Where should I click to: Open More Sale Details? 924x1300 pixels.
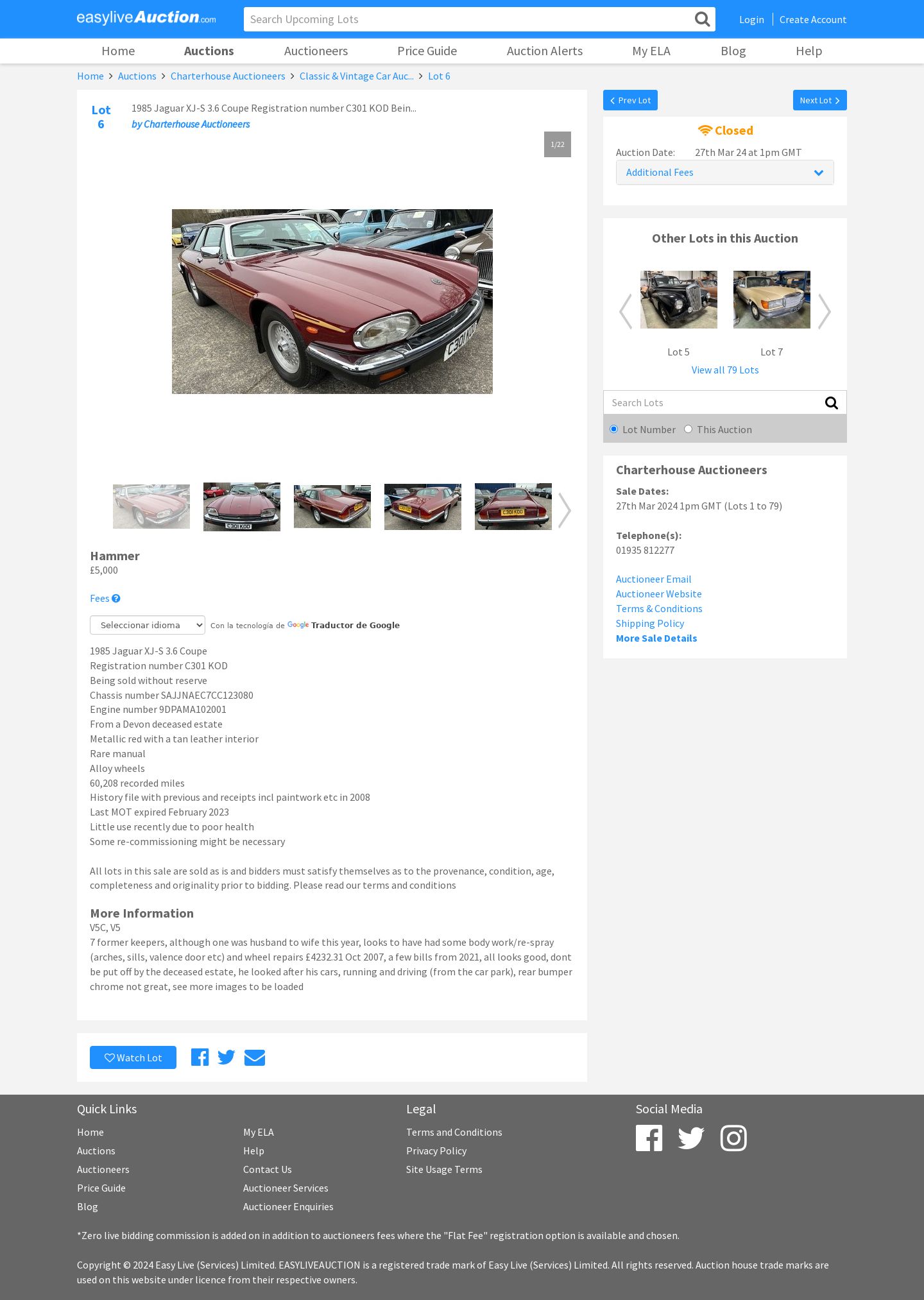point(656,638)
